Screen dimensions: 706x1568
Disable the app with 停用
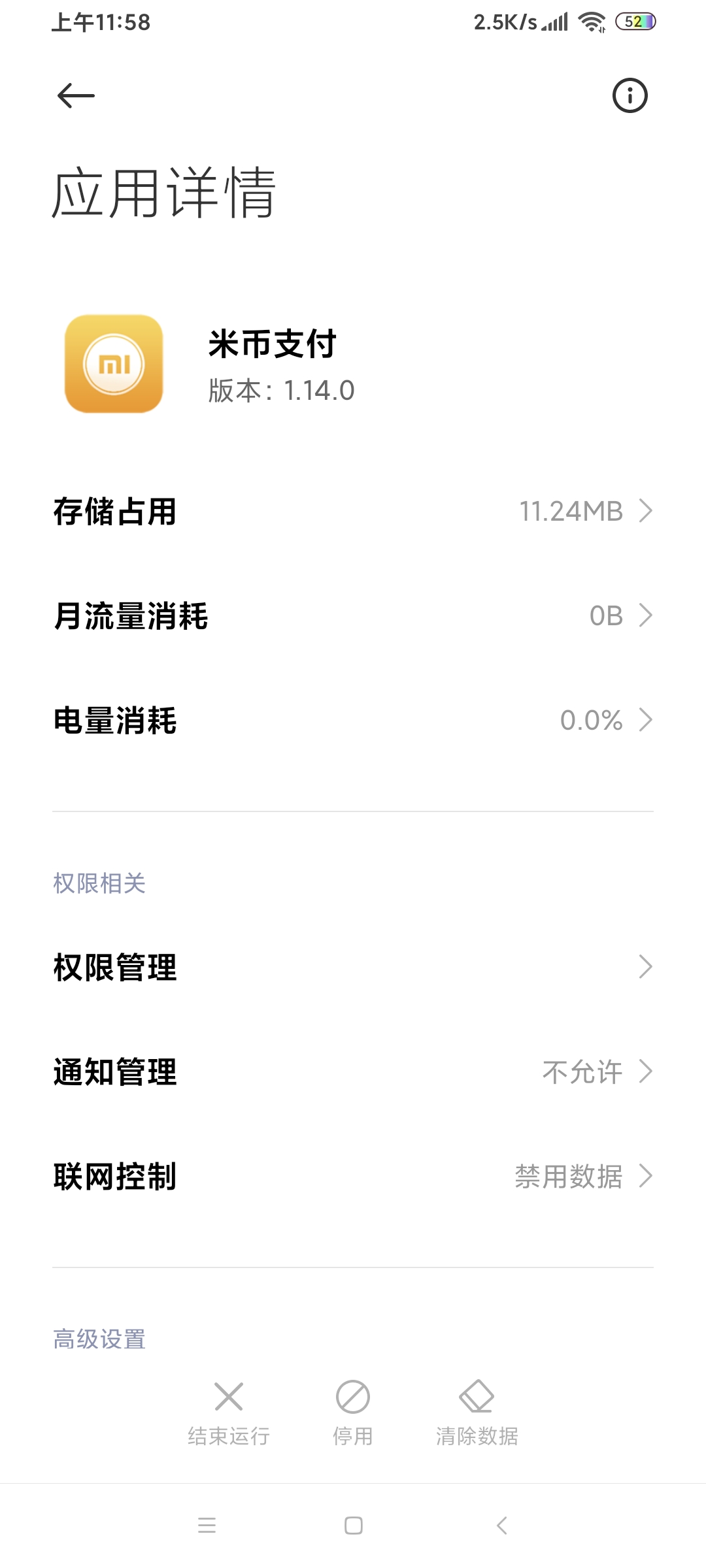coord(353,1413)
